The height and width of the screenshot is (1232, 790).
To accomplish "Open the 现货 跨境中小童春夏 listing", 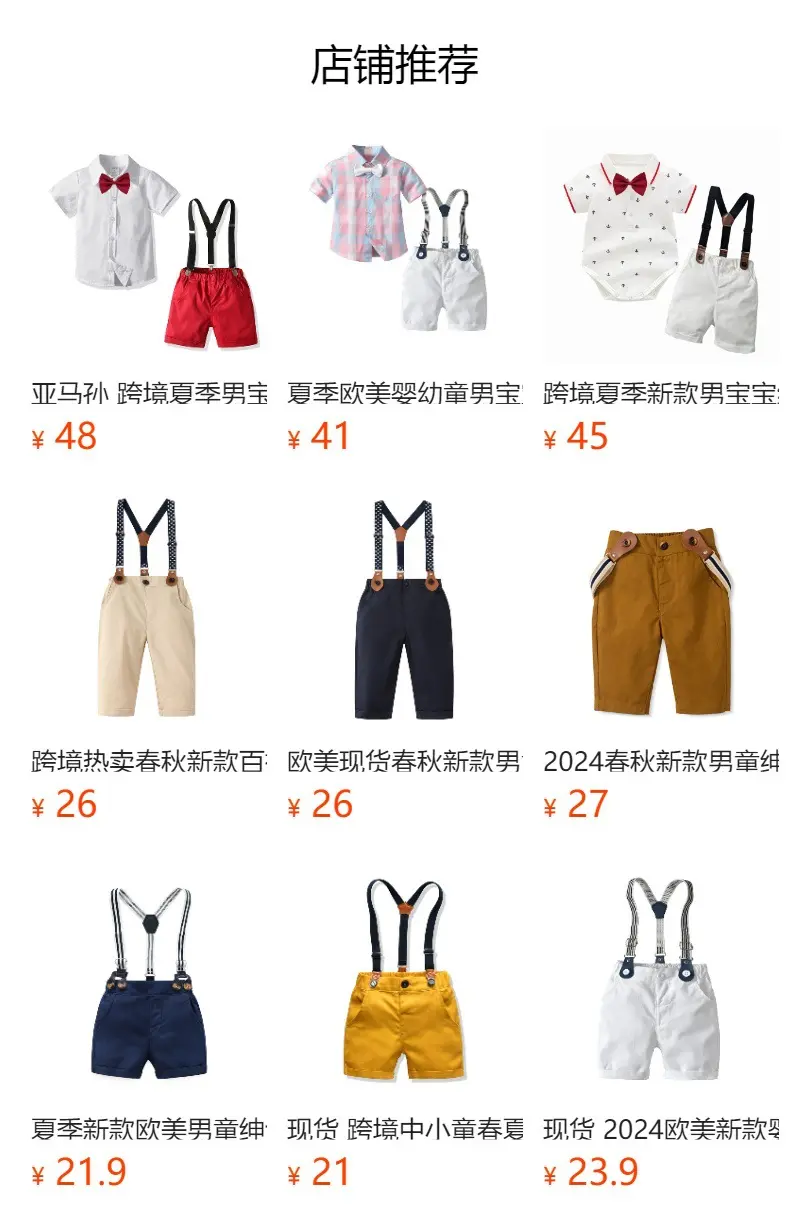I will pyautogui.click(x=400, y=1122).
